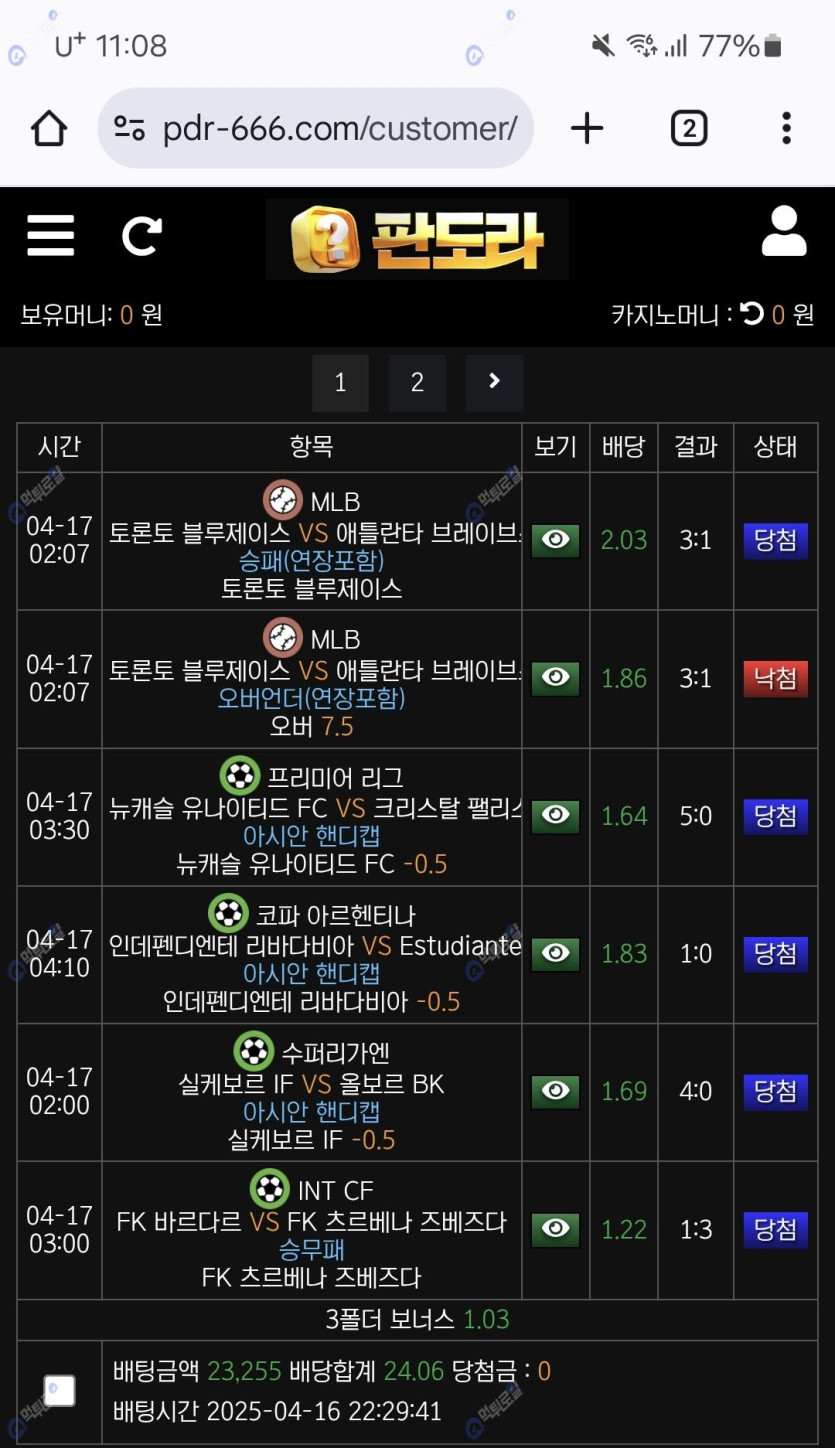
Task: View details for the 1.86 odds bet
Action: pos(555,678)
